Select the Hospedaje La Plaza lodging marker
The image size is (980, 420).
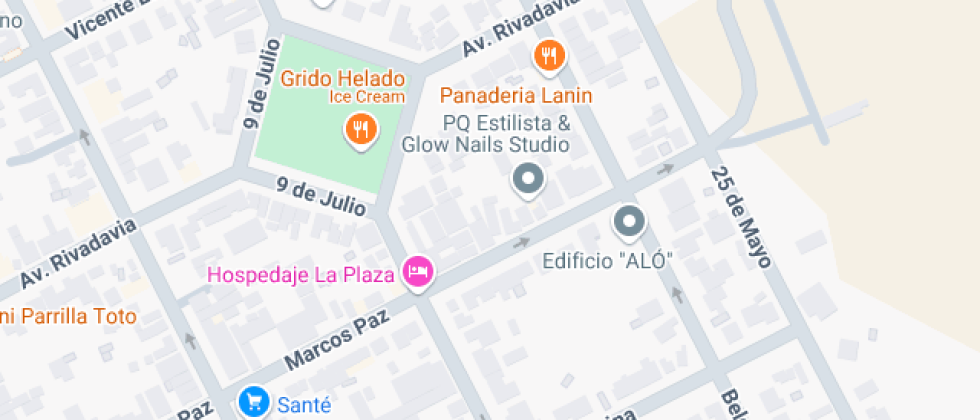418,272
